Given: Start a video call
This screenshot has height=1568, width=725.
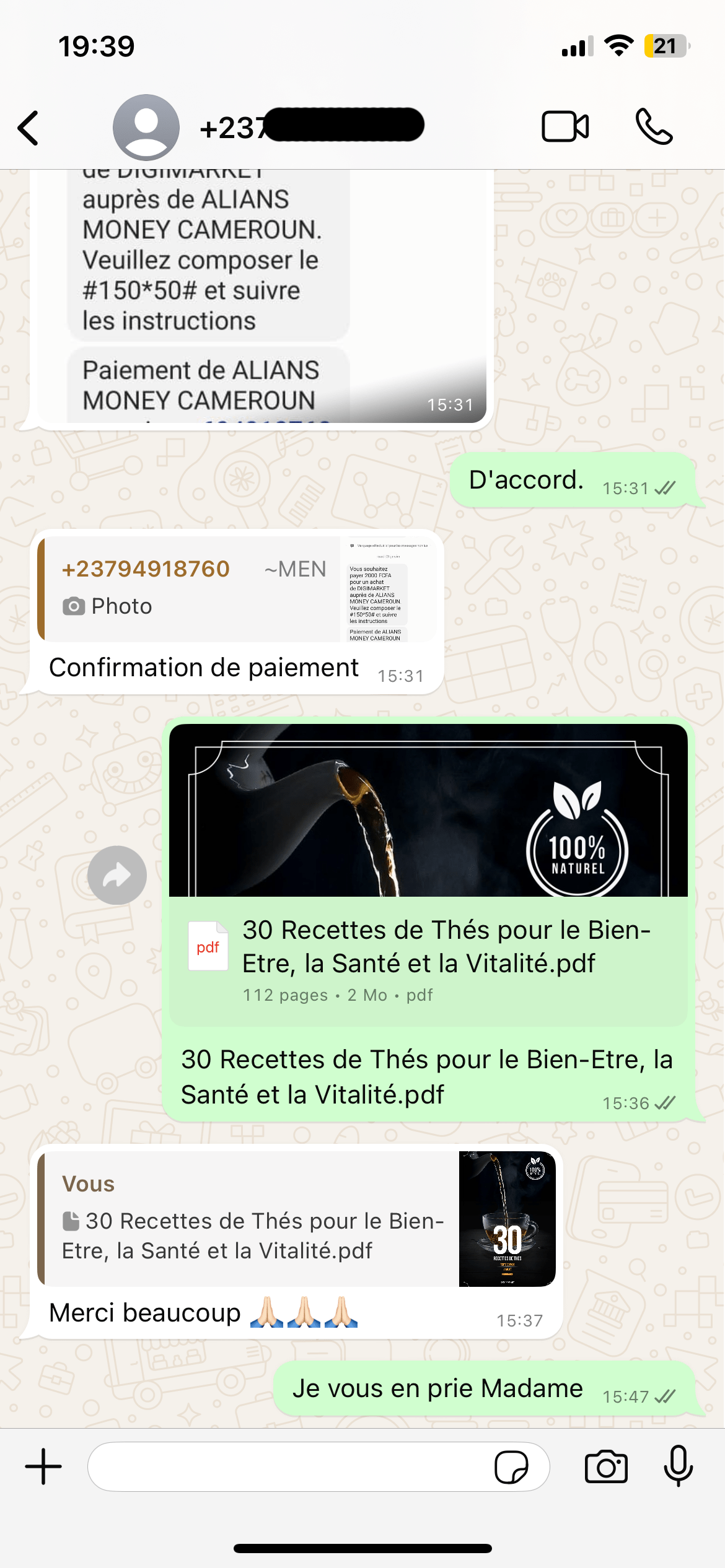Looking at the screenshot, I should pyautogui.click(x=565, y=127).
